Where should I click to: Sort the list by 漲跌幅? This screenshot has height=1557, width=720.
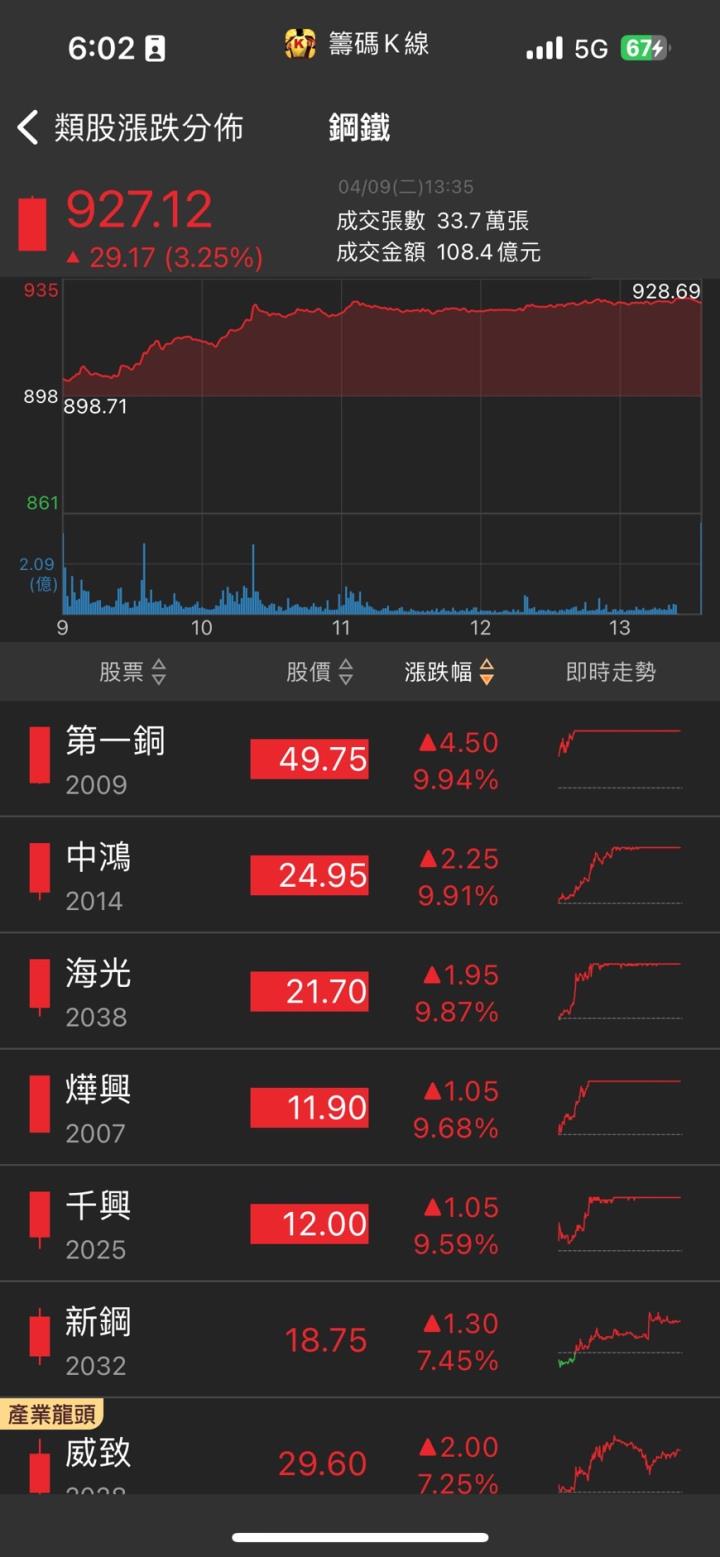tap(449, 672)
